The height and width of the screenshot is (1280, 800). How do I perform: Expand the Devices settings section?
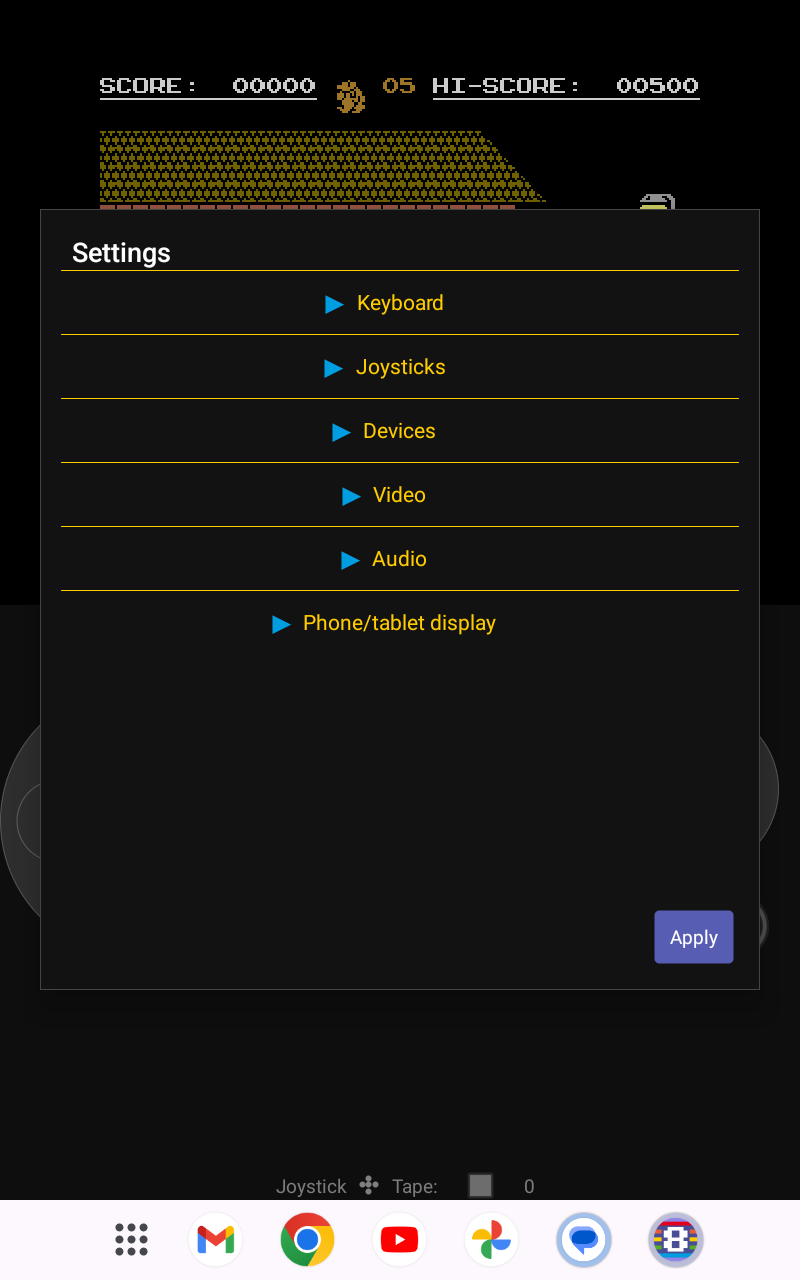(400, 431)
